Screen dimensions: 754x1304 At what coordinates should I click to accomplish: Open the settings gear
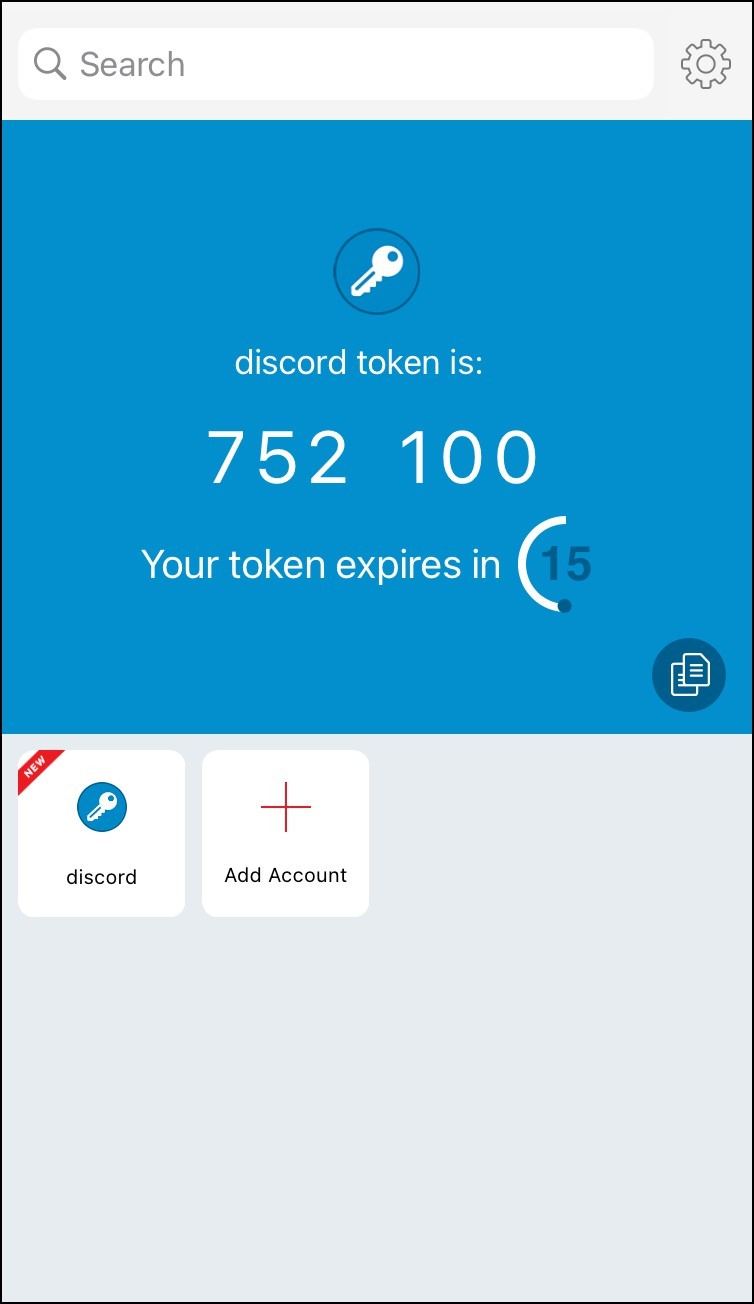[x=705, y=64]
